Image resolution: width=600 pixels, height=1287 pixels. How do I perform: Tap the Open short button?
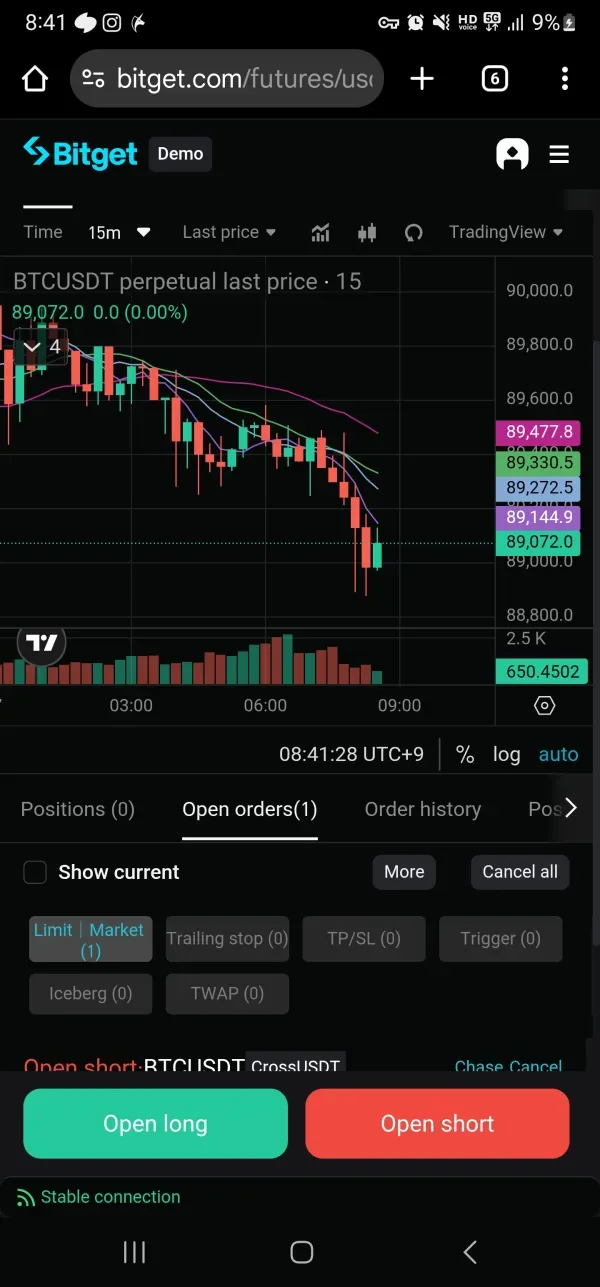point(437,1124)
